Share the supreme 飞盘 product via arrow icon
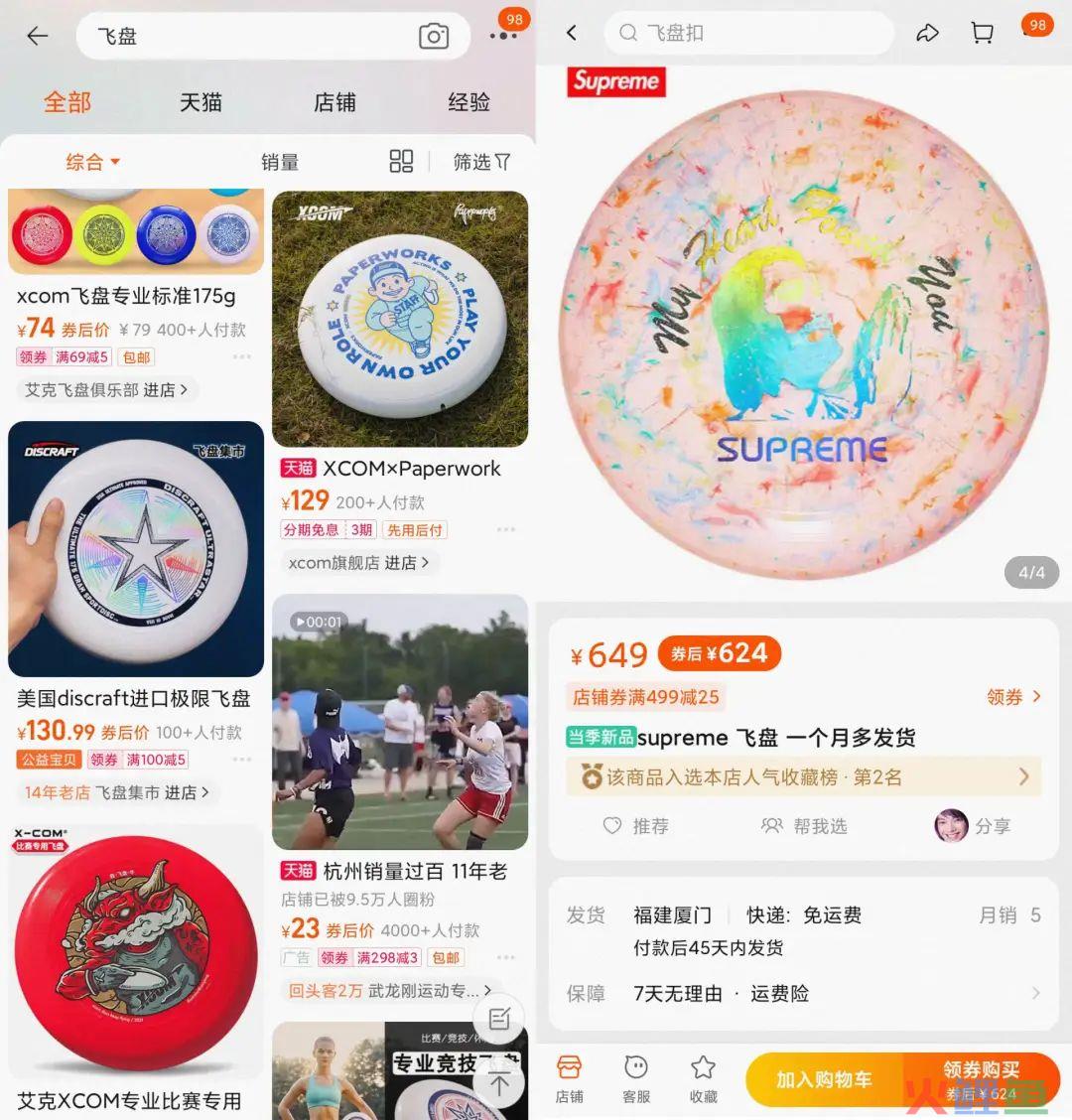1072x1120 pixels. click(x=927, y=34)
